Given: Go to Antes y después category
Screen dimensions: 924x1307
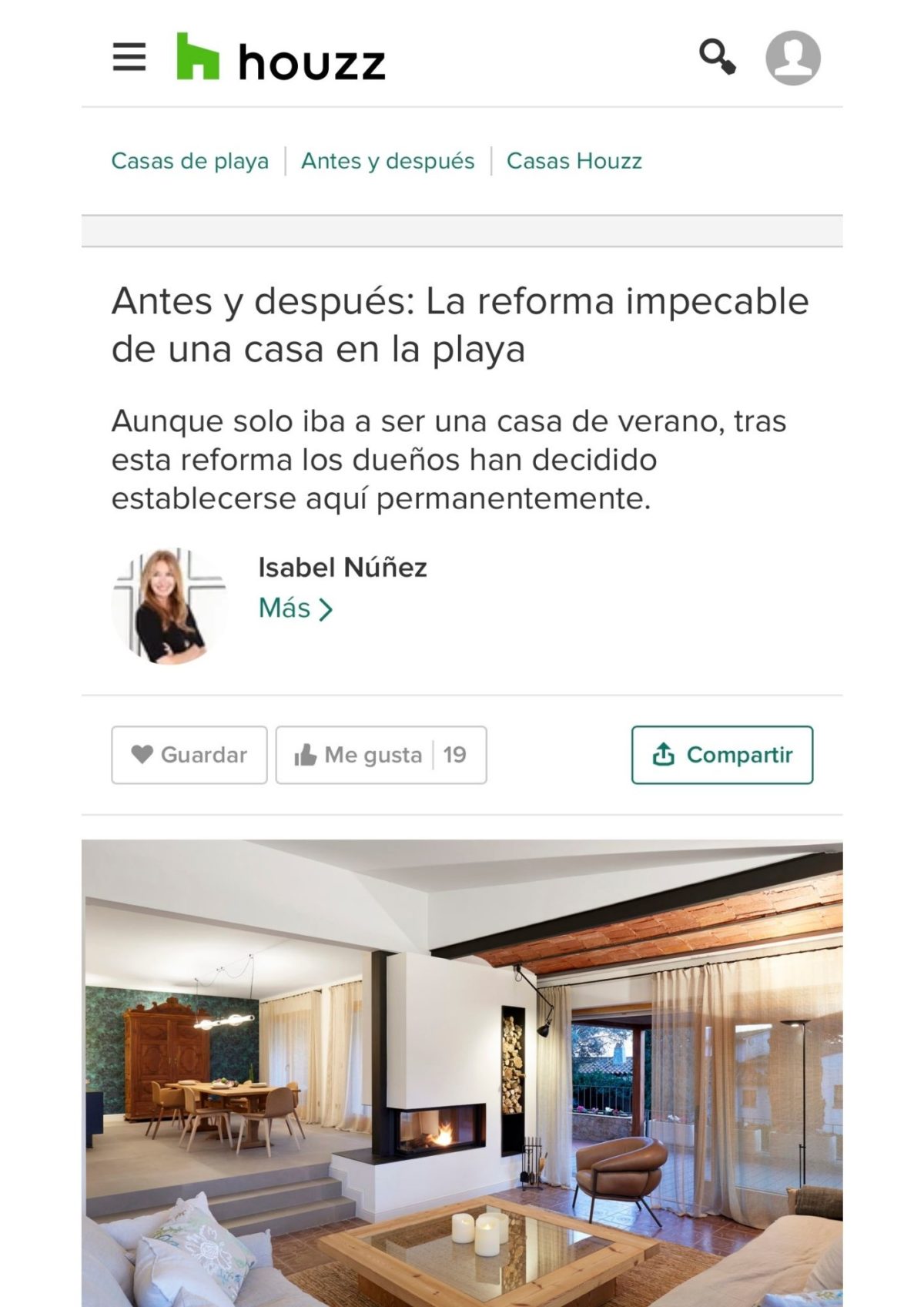Looking at the screenshot, I should click(387, 161).
